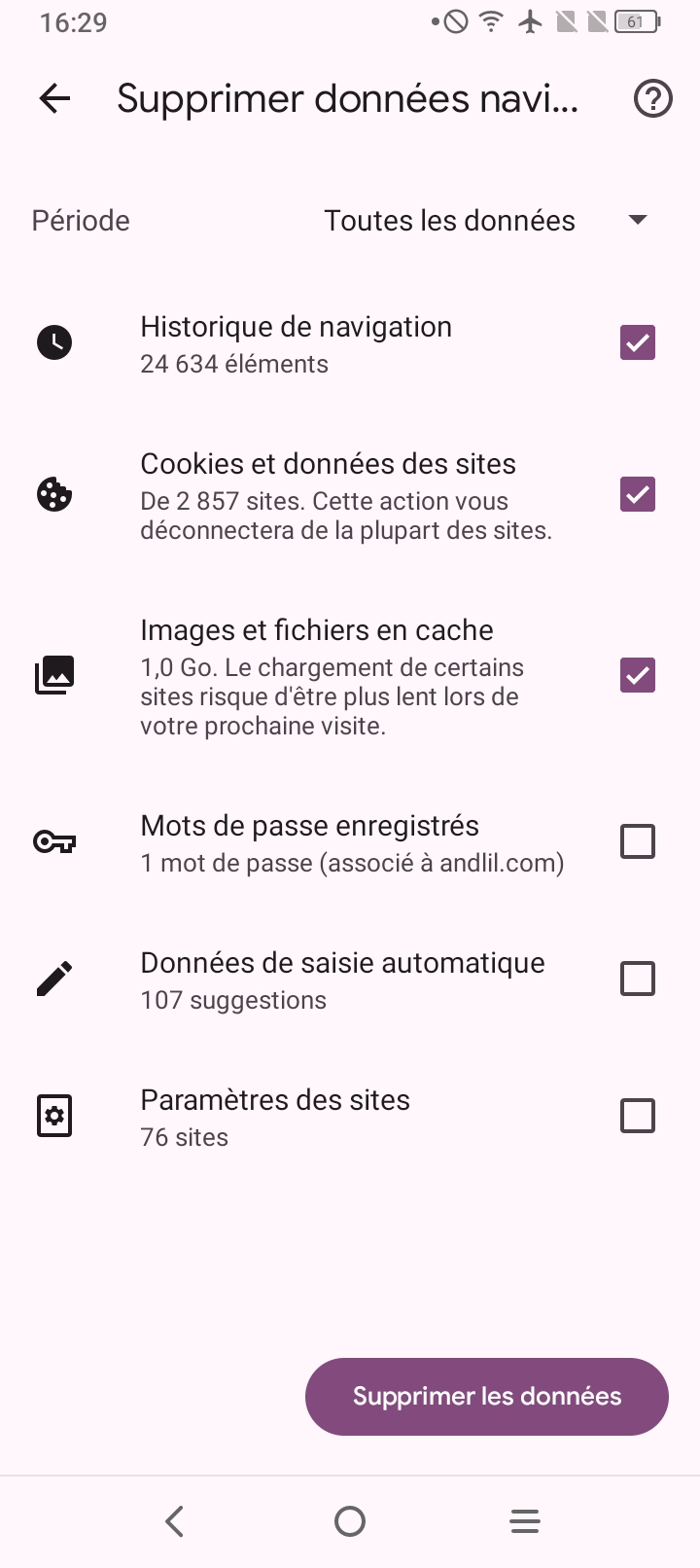The width and height of the screenshot is (700, 1568).
Task: Uncheck Historique de navigation
Action: pyautogui.click(x=638, y=342)
